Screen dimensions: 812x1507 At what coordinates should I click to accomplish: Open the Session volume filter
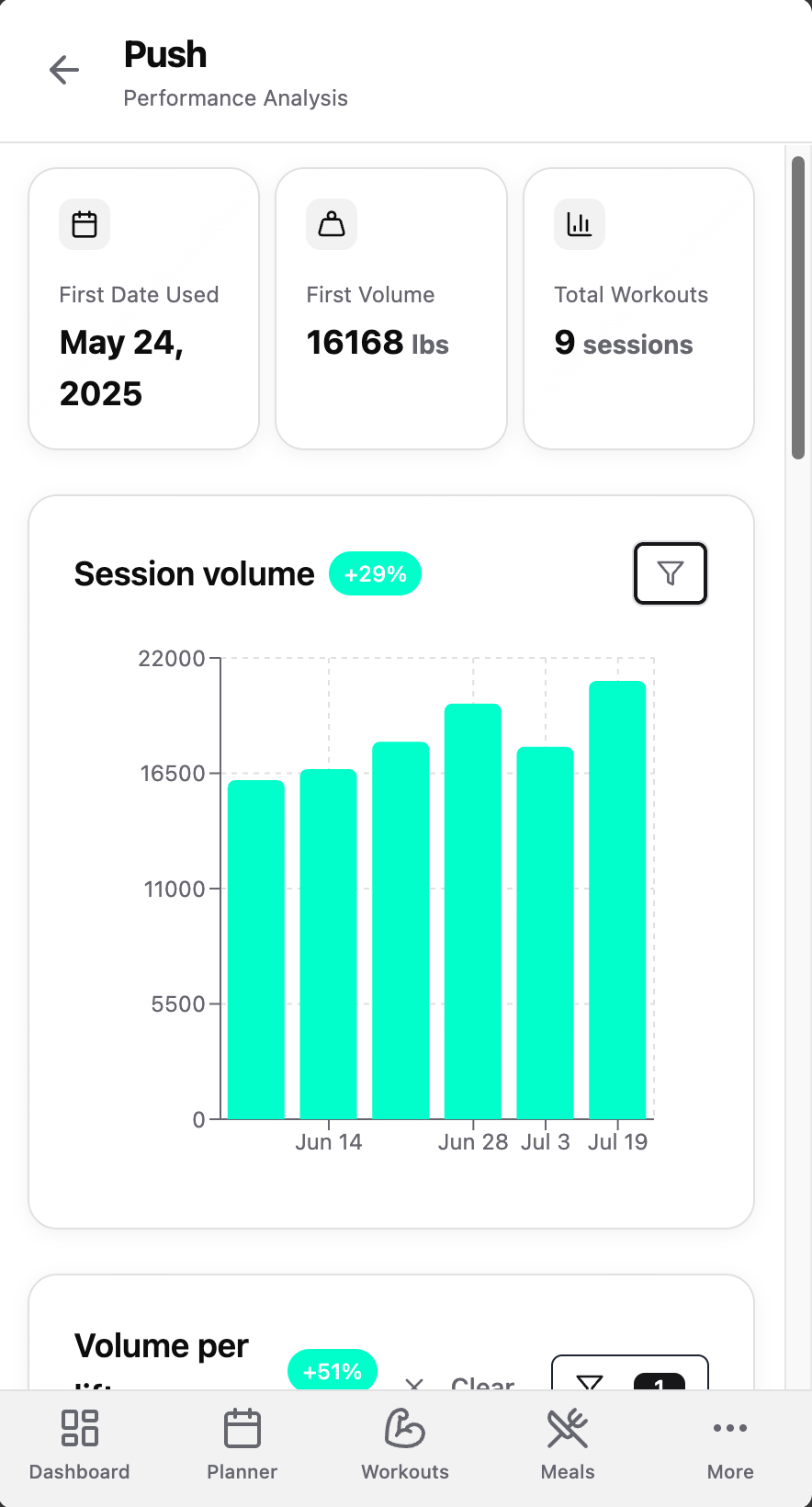(x=670, y=573)
